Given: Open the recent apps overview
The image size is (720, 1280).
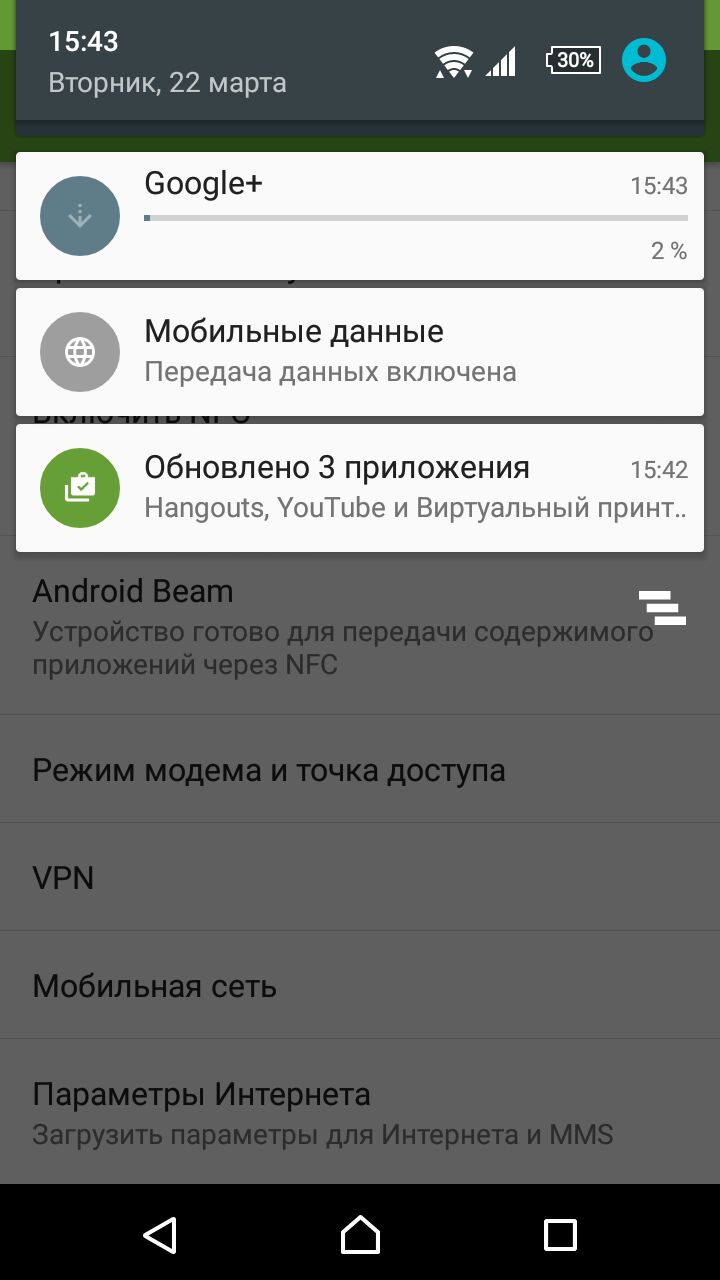Looking at the screenshot, I should click(560, 1234).
